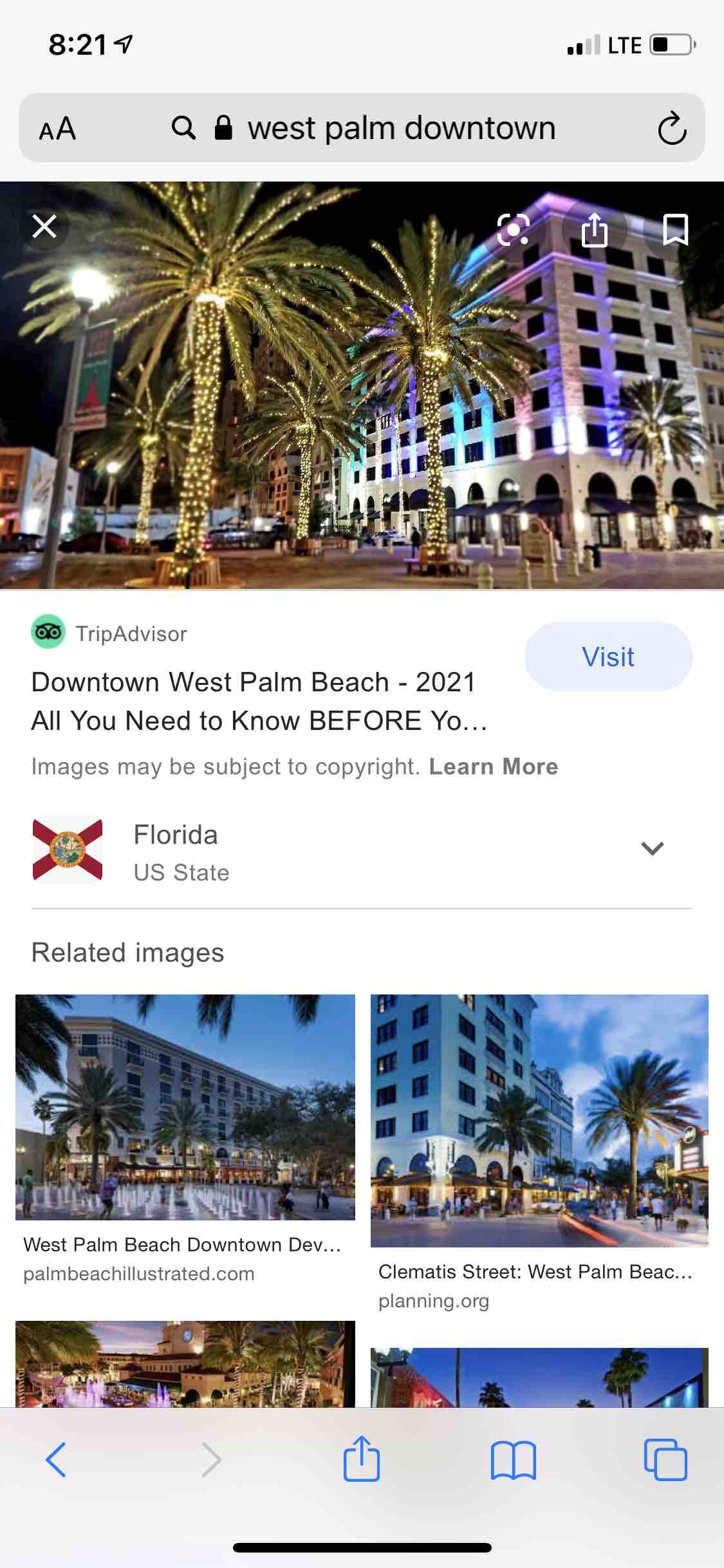This screenshot has height=1568, width=724.
Task: Share the downtown image
Action: [x=594, y=230]
